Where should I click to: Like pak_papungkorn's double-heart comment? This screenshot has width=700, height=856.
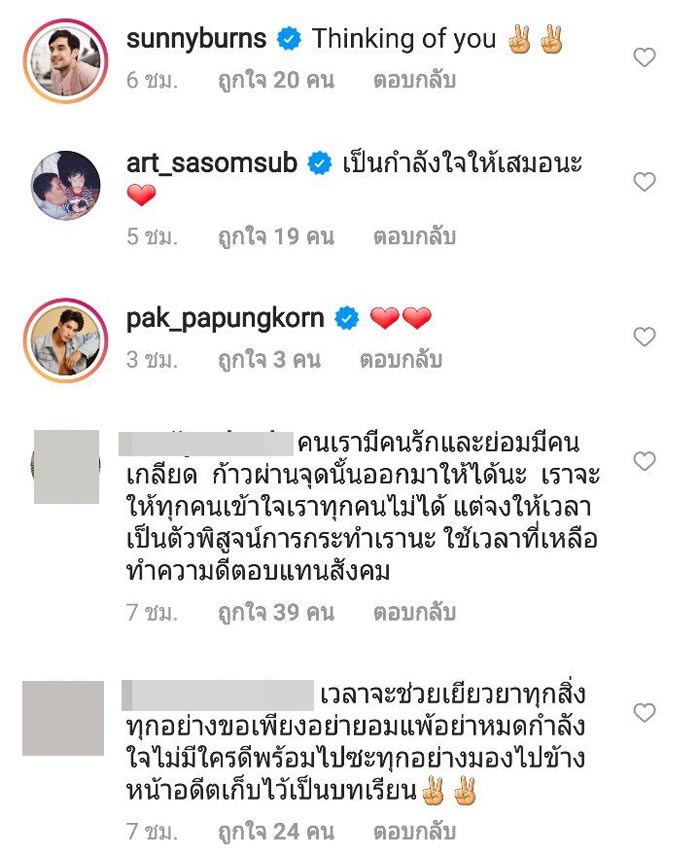[645, 337]
